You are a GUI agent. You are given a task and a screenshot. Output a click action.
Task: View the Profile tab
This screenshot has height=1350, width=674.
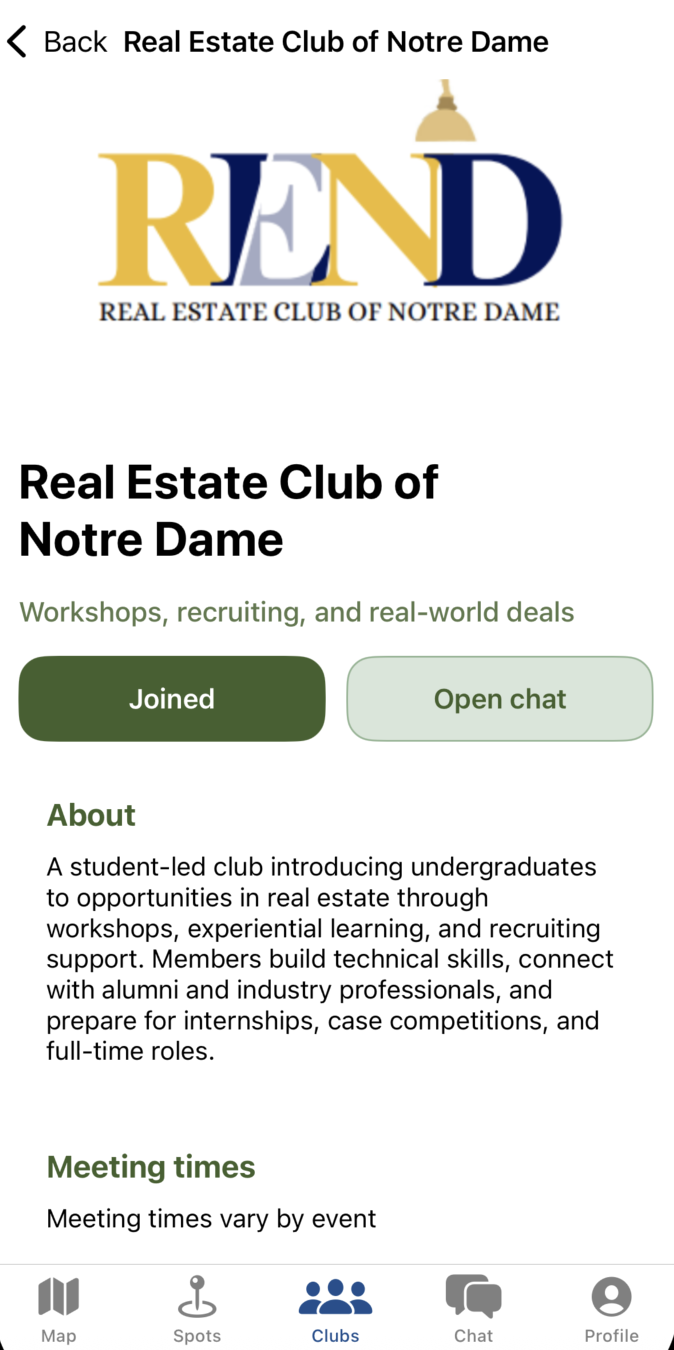[x=611, y=1308]
